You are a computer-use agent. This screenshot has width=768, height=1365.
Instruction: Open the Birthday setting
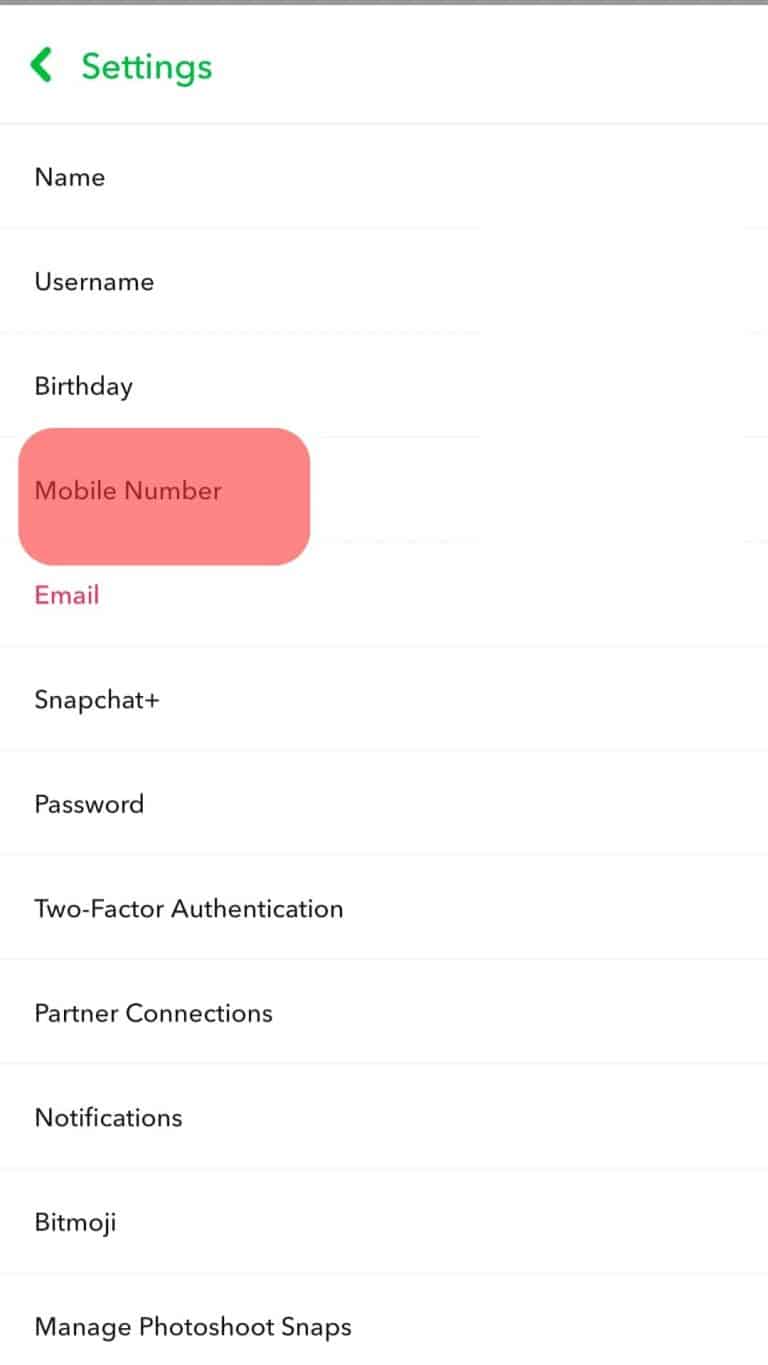(83, 386)
